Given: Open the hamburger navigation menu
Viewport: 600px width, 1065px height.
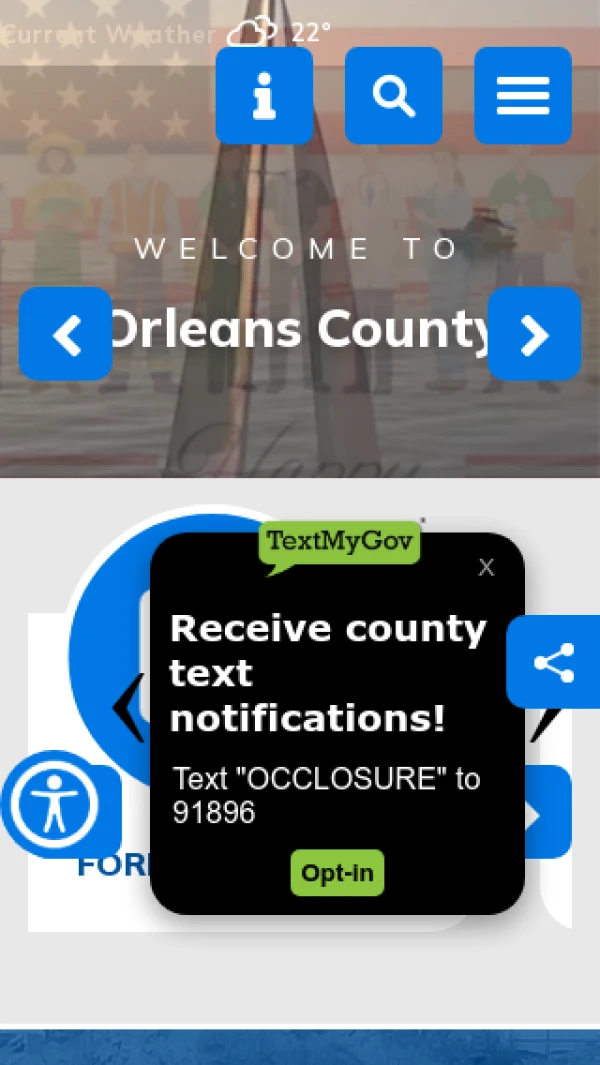Looking at the screenshot, I should pos(522,96).
